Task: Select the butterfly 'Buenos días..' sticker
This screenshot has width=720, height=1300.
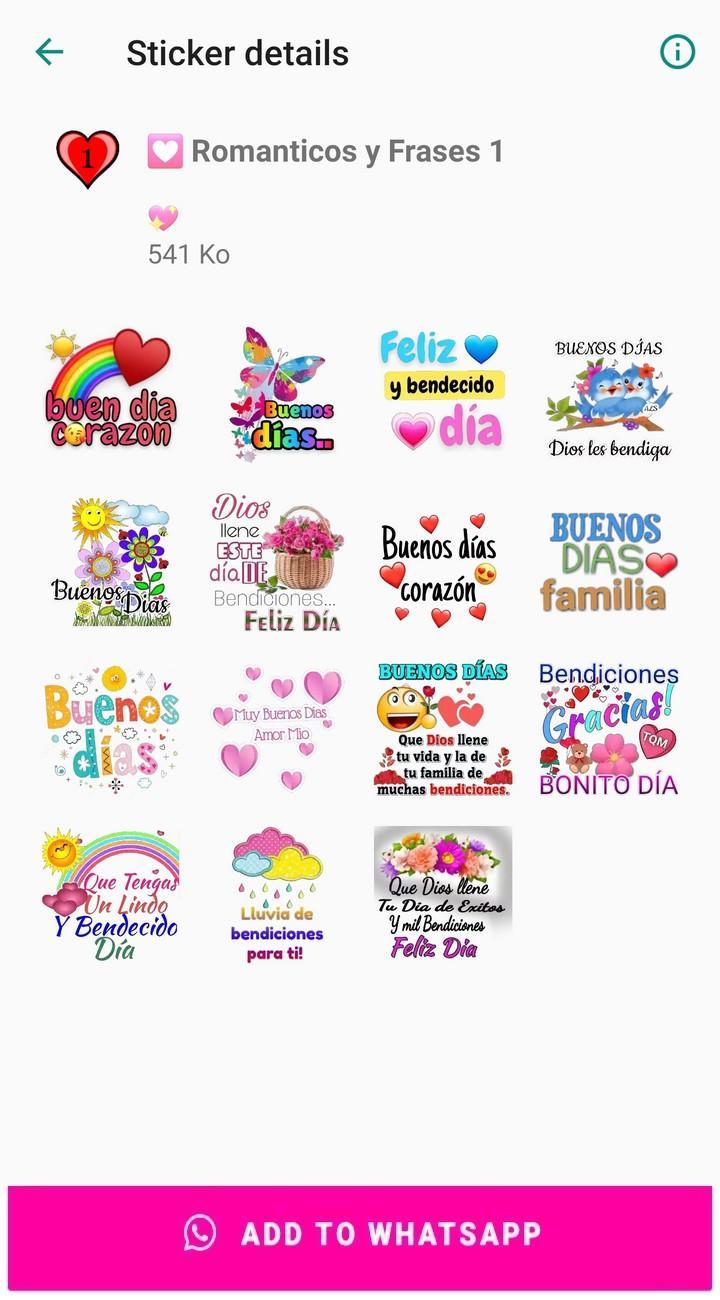Action: pyautogui.click(x=279, y=392)
